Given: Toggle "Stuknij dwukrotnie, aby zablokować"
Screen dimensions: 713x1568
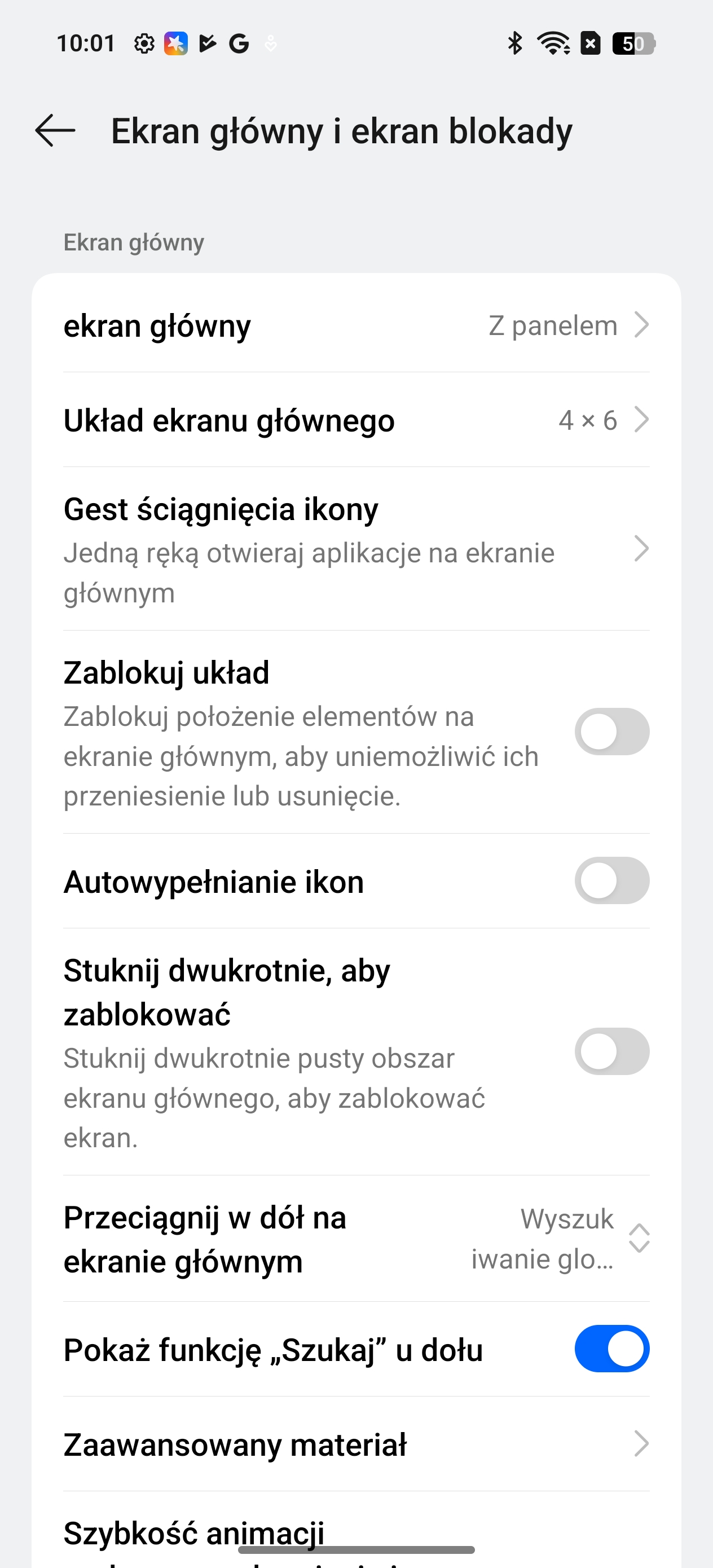Looking at the screenshot, I should [611, 1051].
